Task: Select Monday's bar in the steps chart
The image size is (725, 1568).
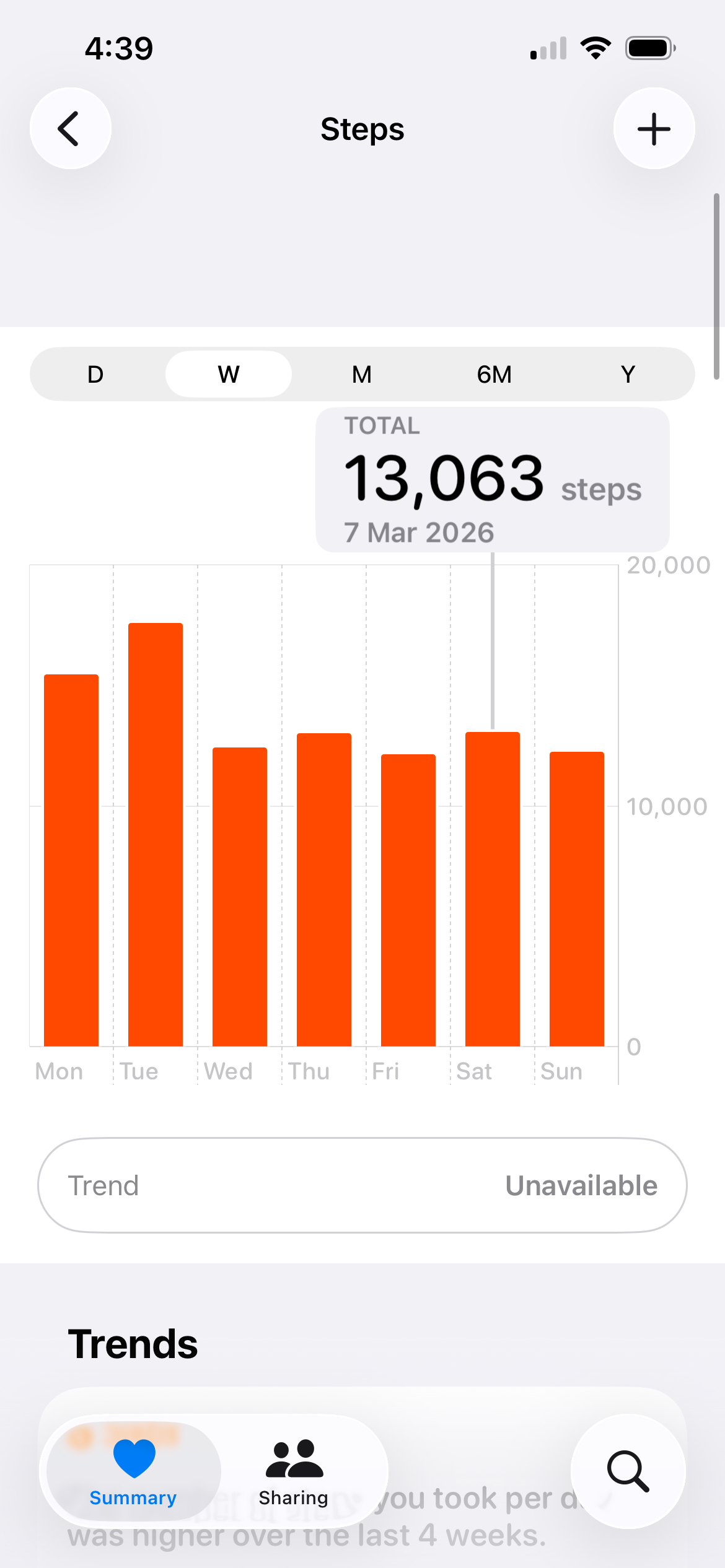Action: (71, 861)
